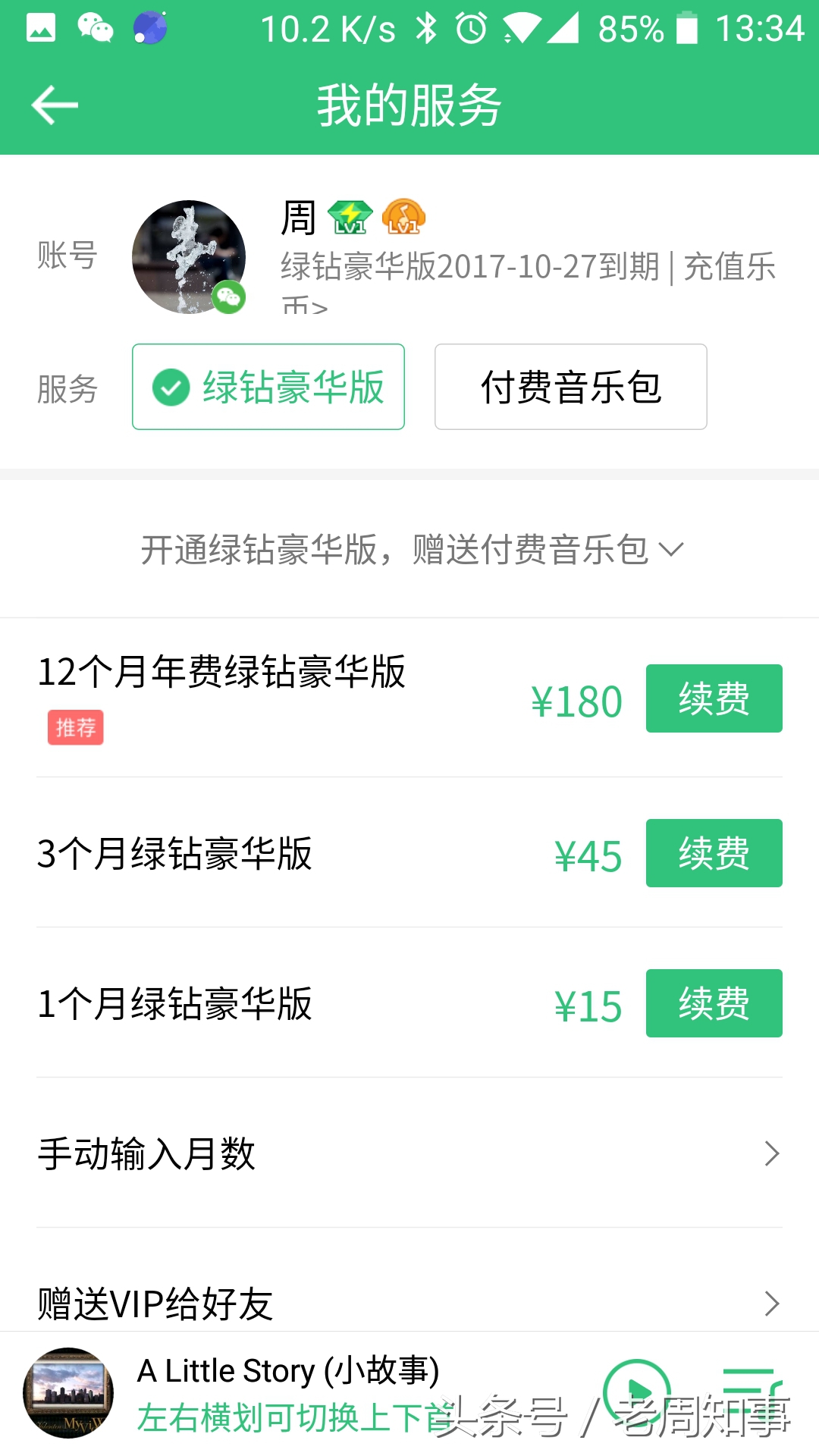
Task: Expand the 赠送VIP给好友 option
Action: click(409, 1304)
